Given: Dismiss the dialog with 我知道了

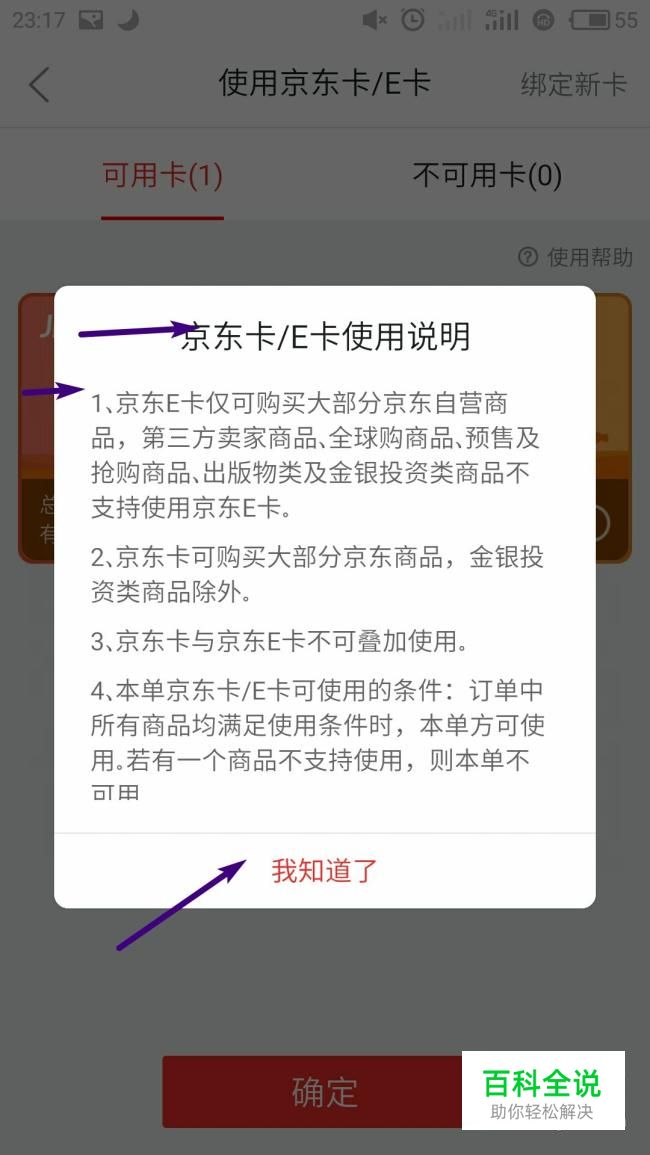Looking at the screenshot, I should [x=324, y=871].
